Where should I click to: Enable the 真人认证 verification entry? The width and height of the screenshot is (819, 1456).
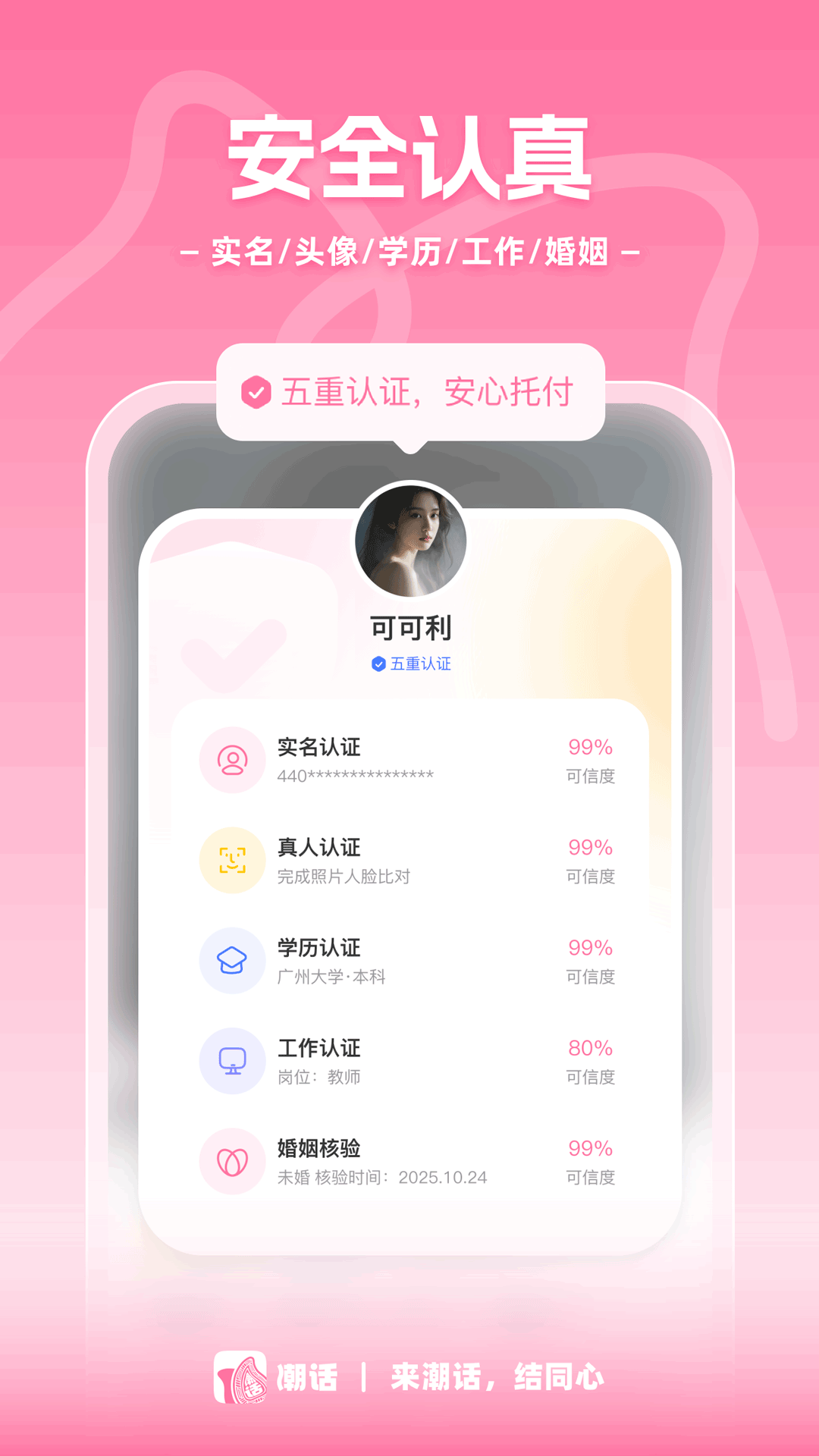(409, 861)
